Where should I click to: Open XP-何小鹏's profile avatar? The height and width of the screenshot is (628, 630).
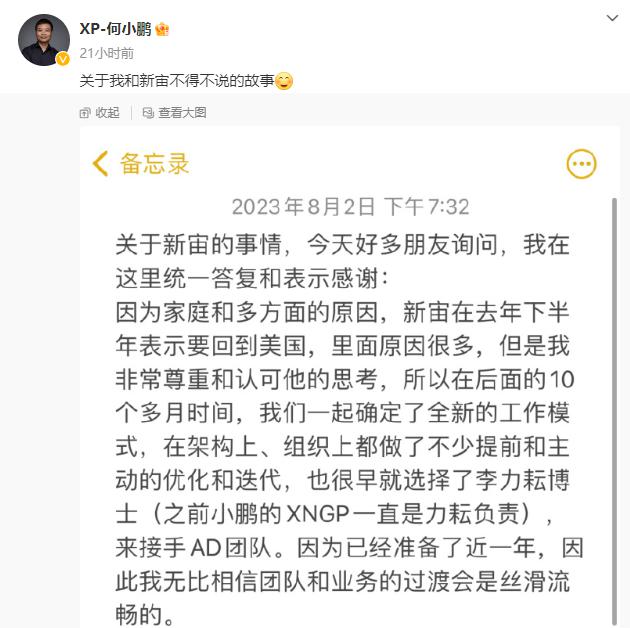coord(44,40)
